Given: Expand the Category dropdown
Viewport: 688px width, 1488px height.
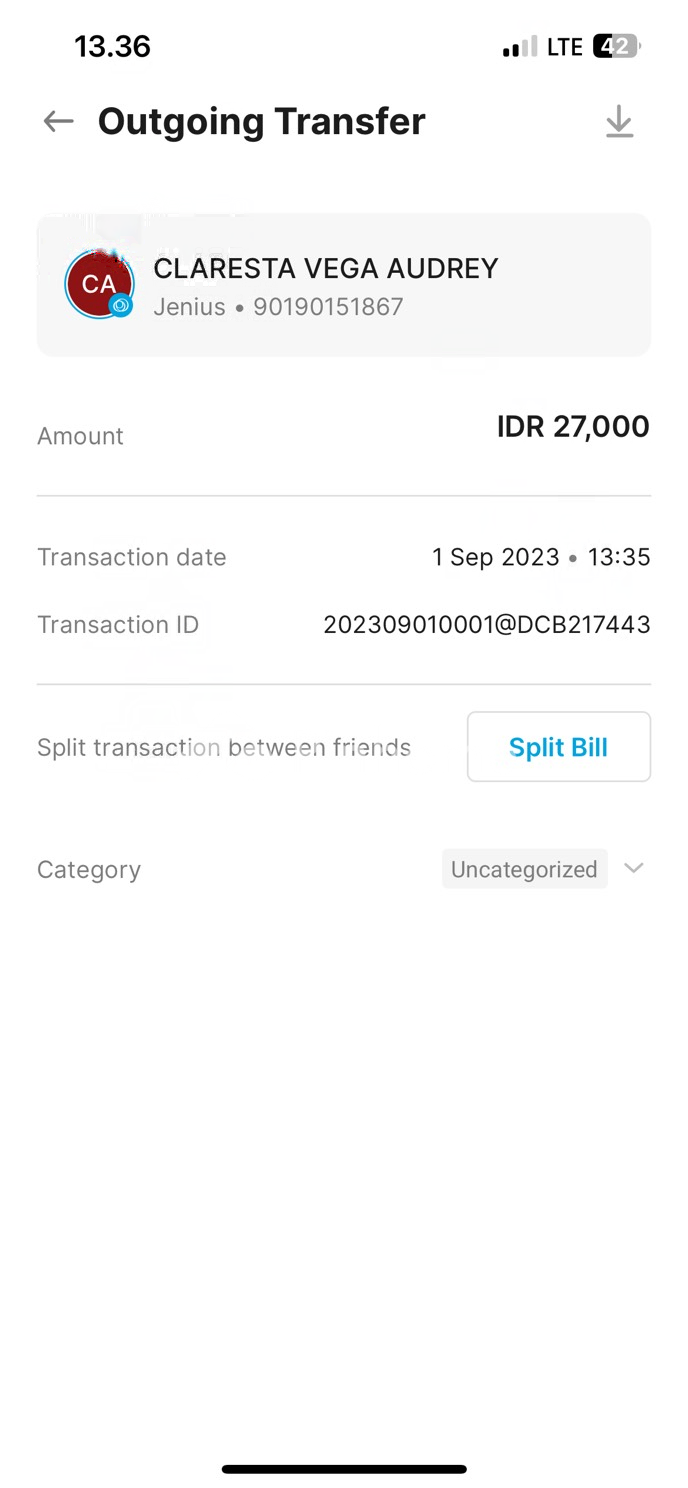Looking at the screenshot, I should [x=633, y=868].
